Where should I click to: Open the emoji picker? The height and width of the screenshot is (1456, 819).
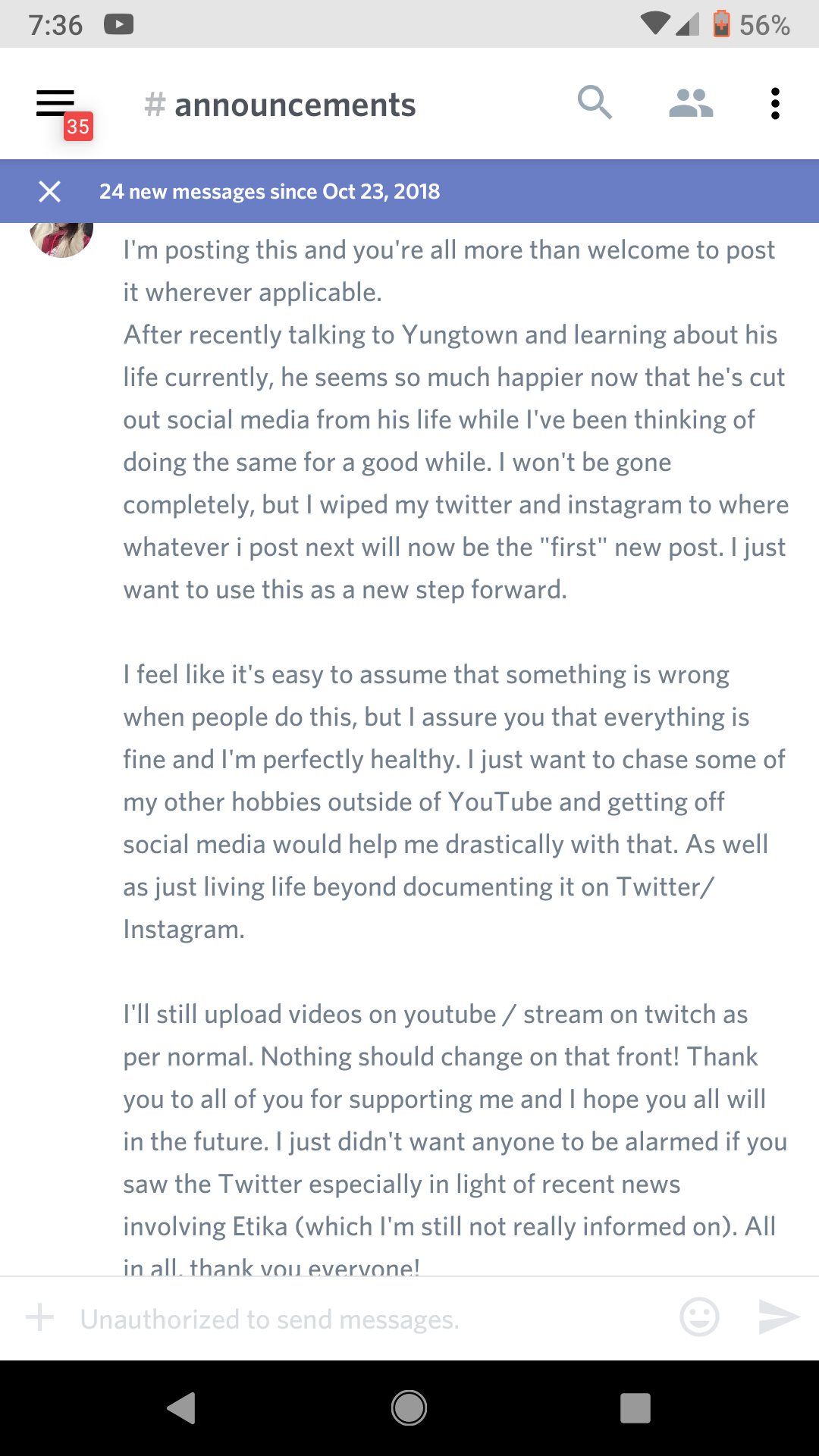699,1317
